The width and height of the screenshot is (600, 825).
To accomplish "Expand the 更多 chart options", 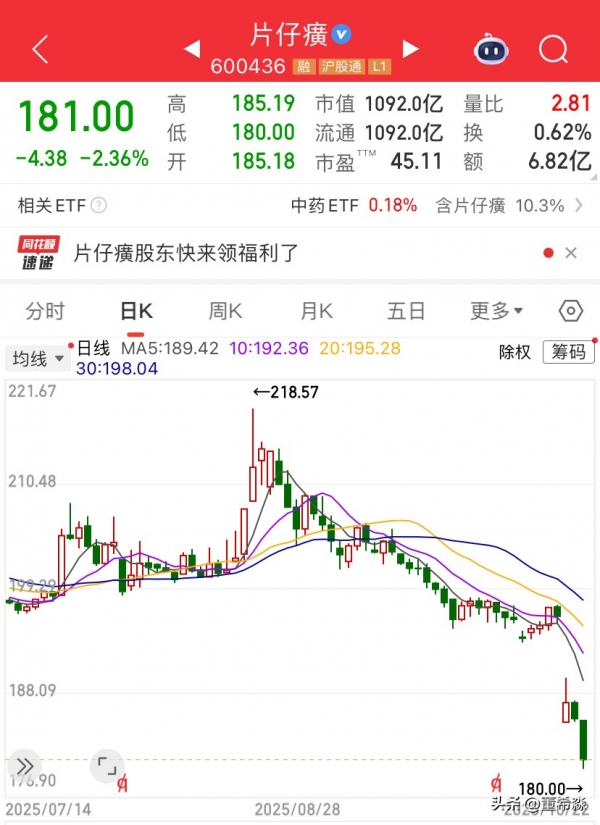I will (x=497, y=311).
